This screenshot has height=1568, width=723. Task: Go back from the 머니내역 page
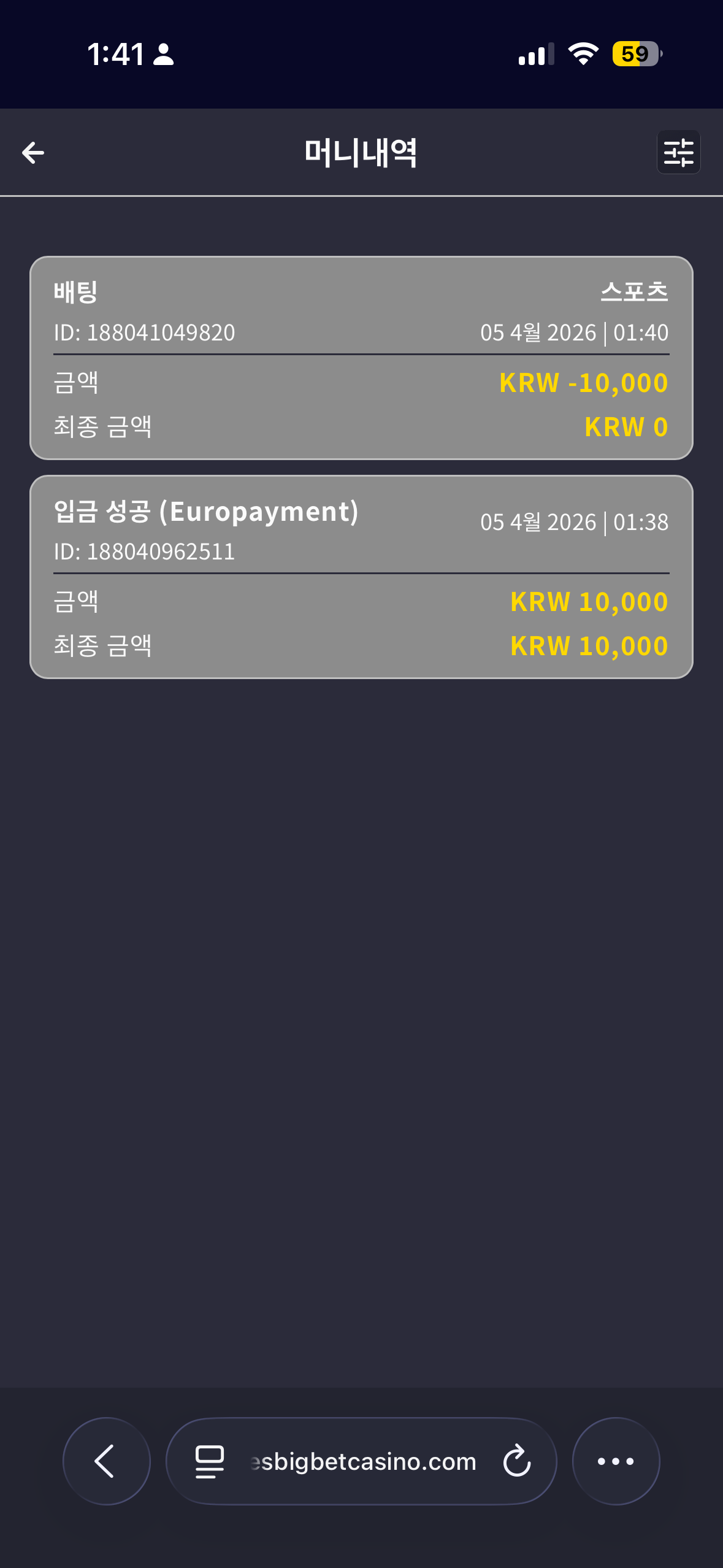tap(33, 153)
